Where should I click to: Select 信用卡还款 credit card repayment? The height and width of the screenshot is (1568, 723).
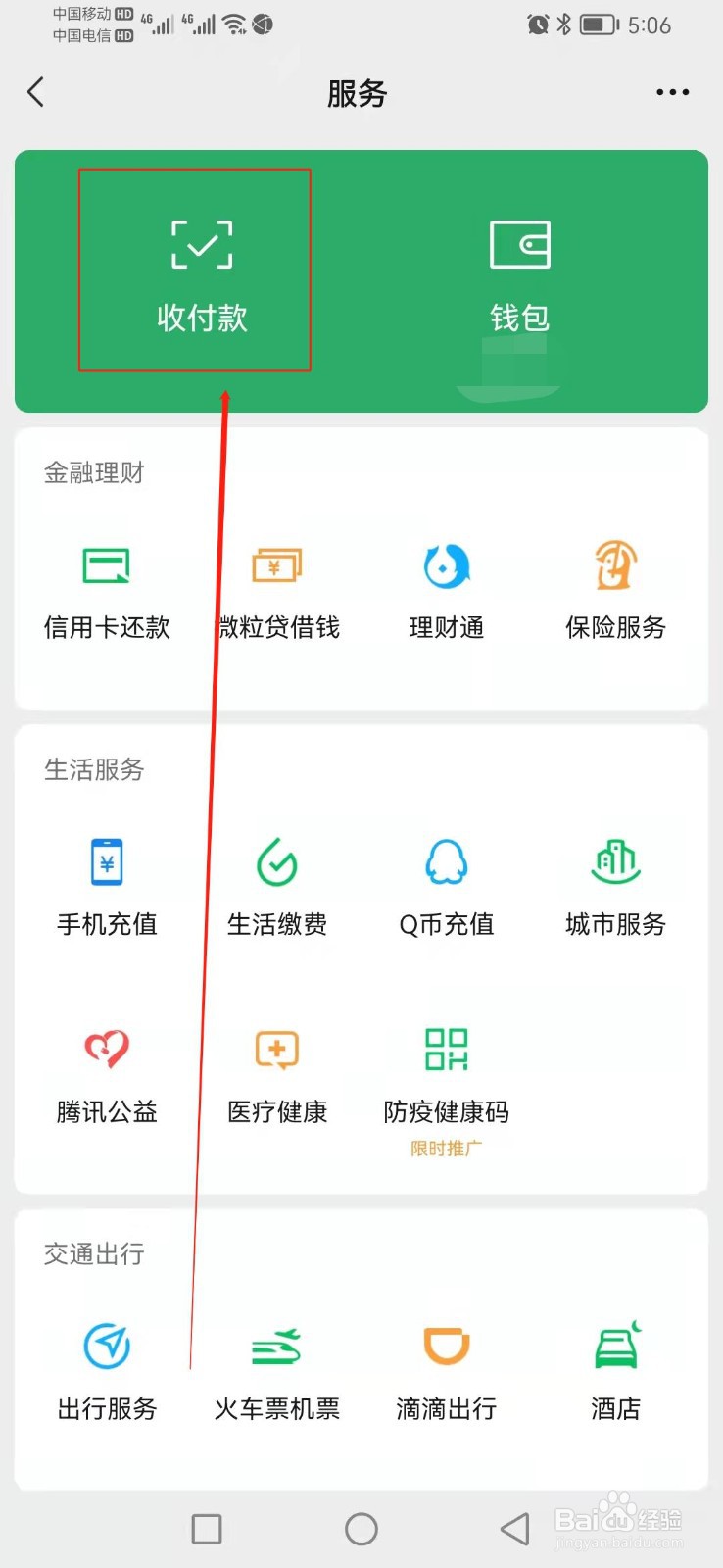coord(106,588)
